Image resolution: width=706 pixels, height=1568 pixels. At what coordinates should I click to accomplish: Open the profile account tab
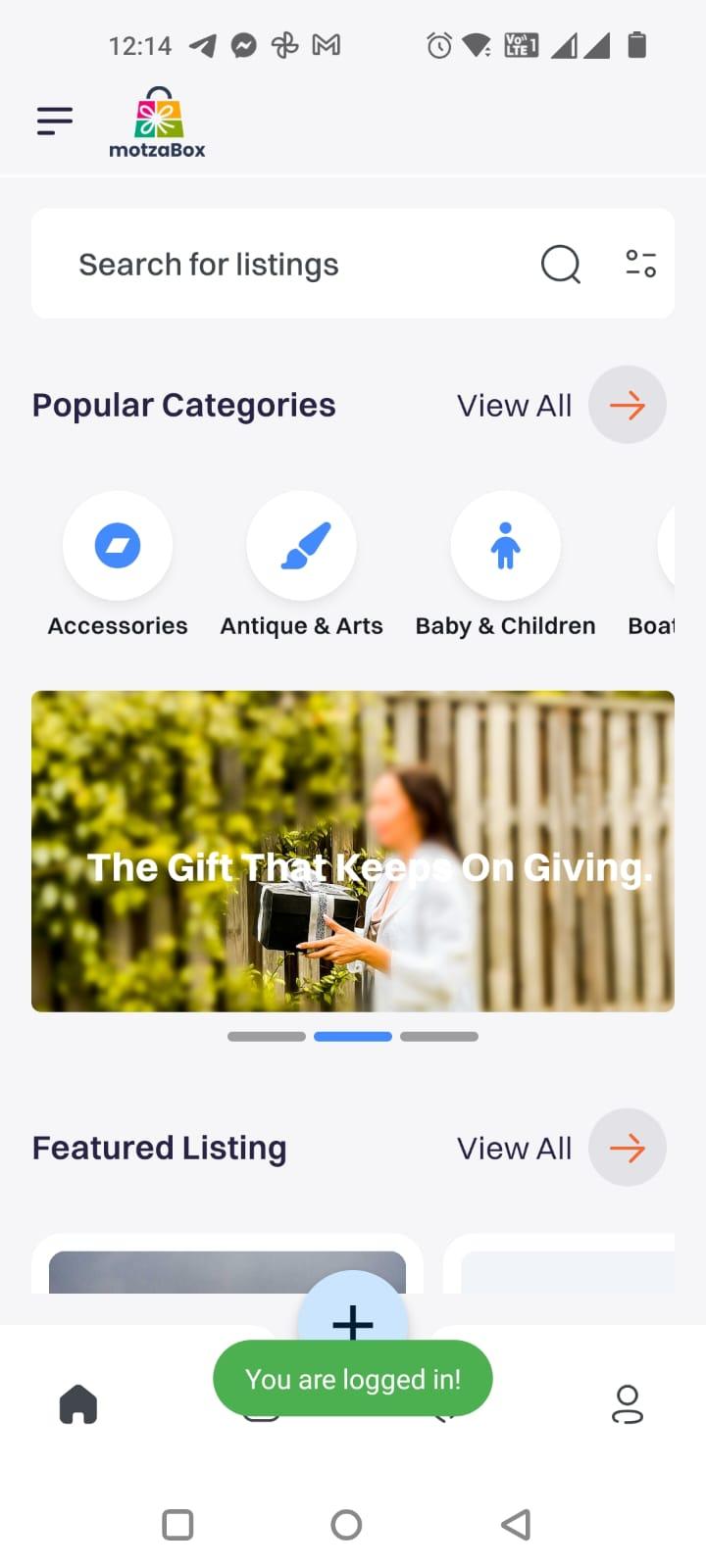click(627, 1404)
